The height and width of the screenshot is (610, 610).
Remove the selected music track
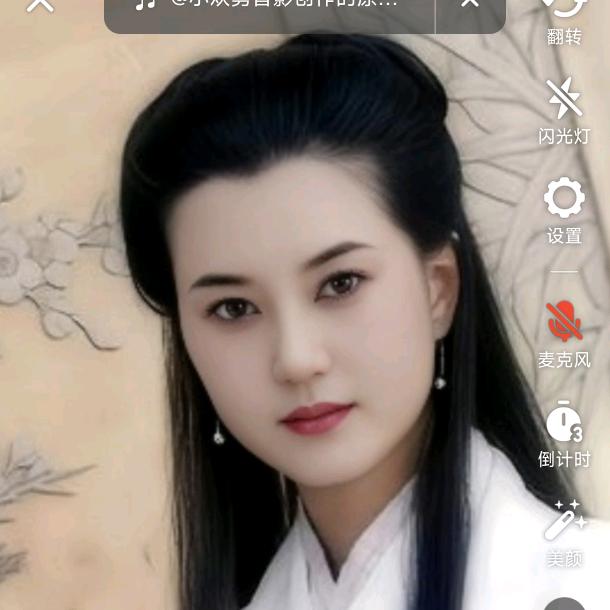[x=470, y=5]
